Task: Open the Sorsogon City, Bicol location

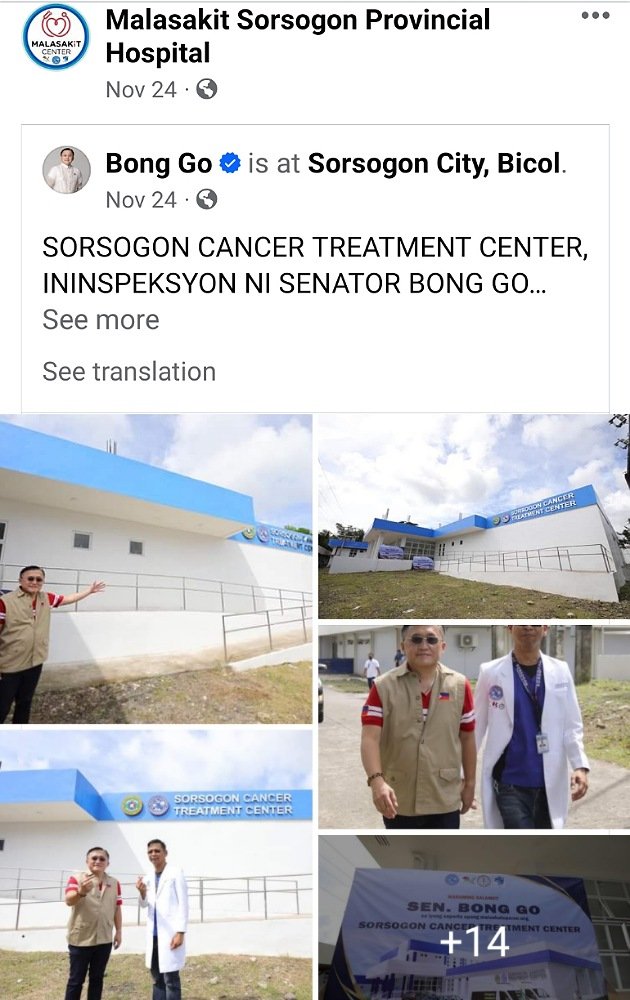Action: (436, 163)
